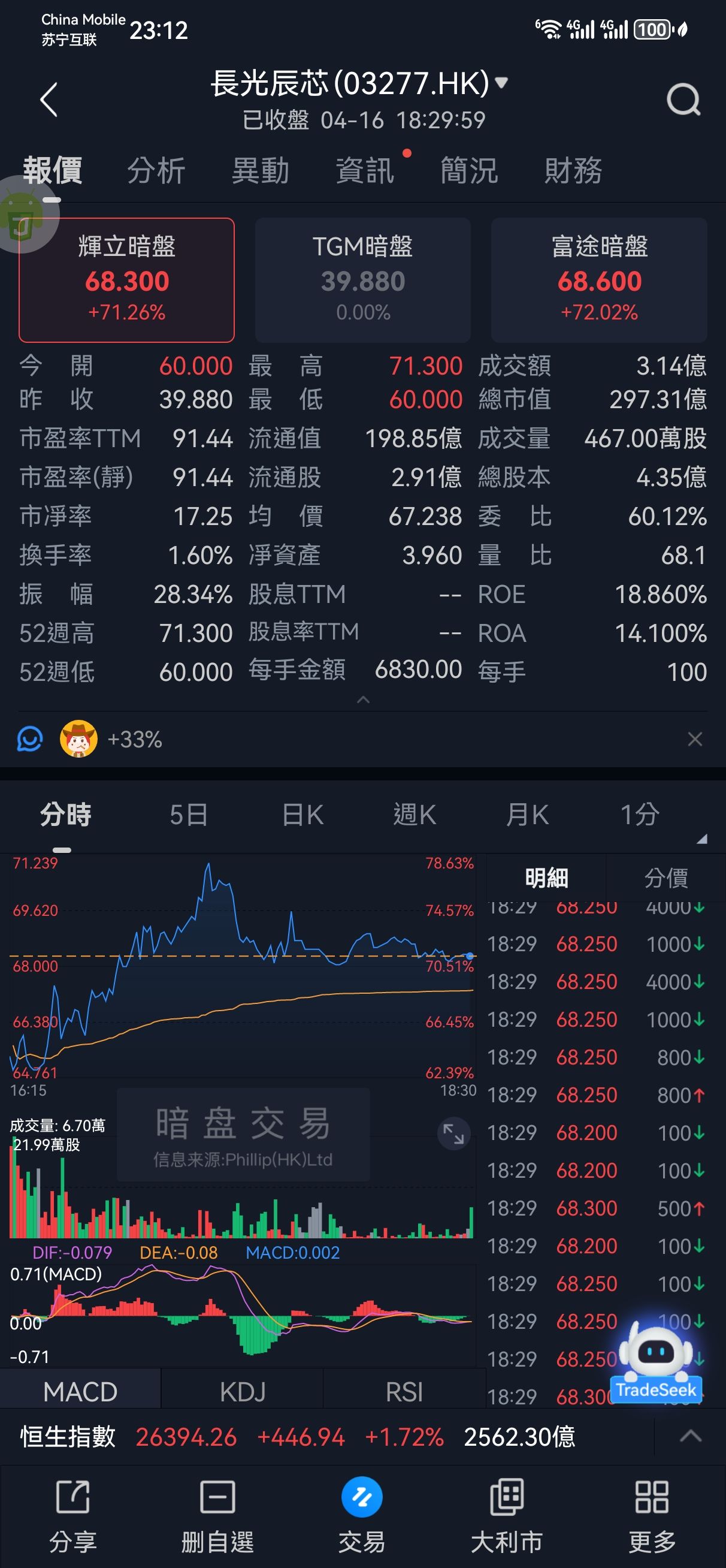Switch indicator to KDJ

pos(242,1391)
